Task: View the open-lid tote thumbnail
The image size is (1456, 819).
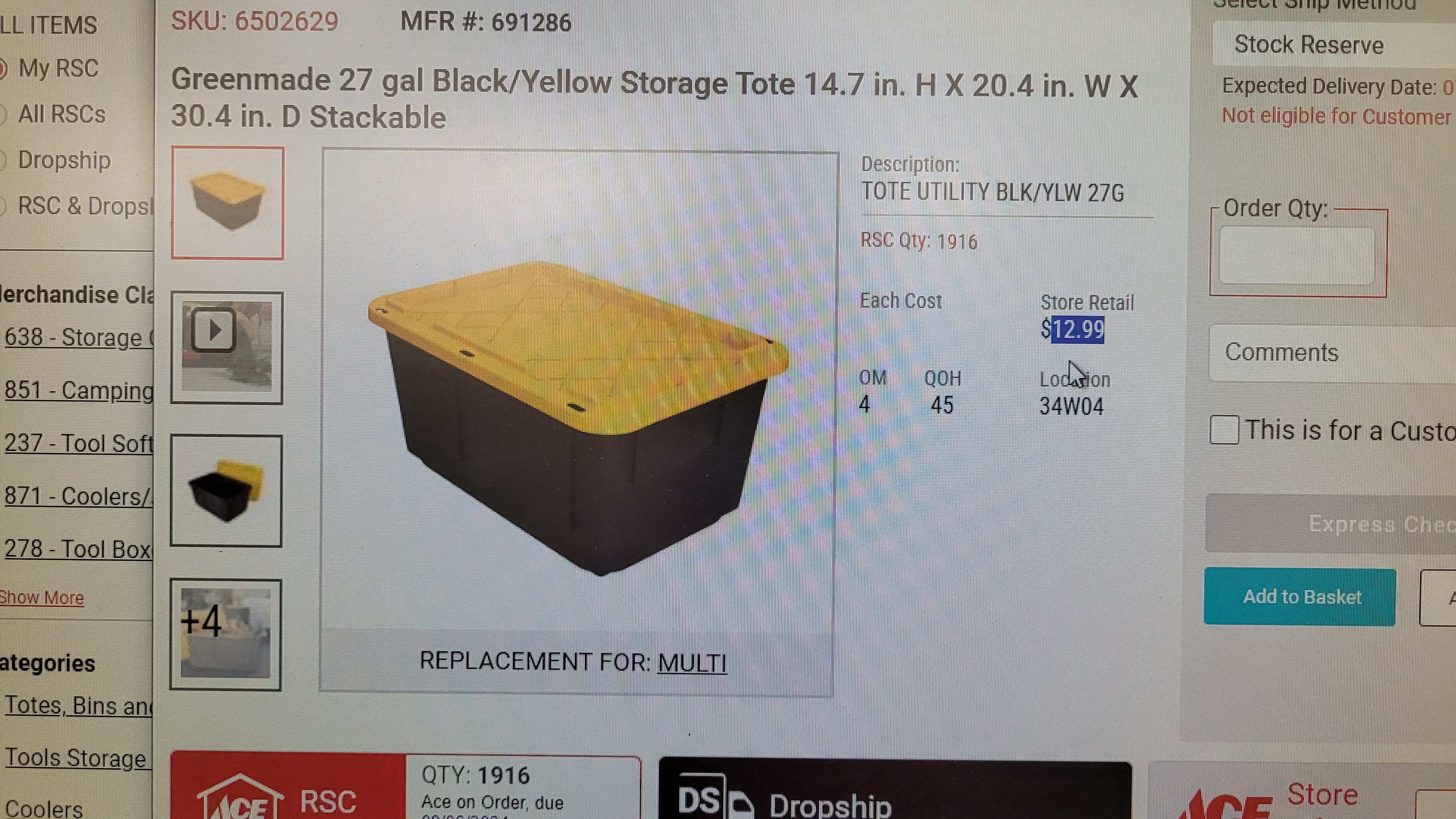Action: 226,491
